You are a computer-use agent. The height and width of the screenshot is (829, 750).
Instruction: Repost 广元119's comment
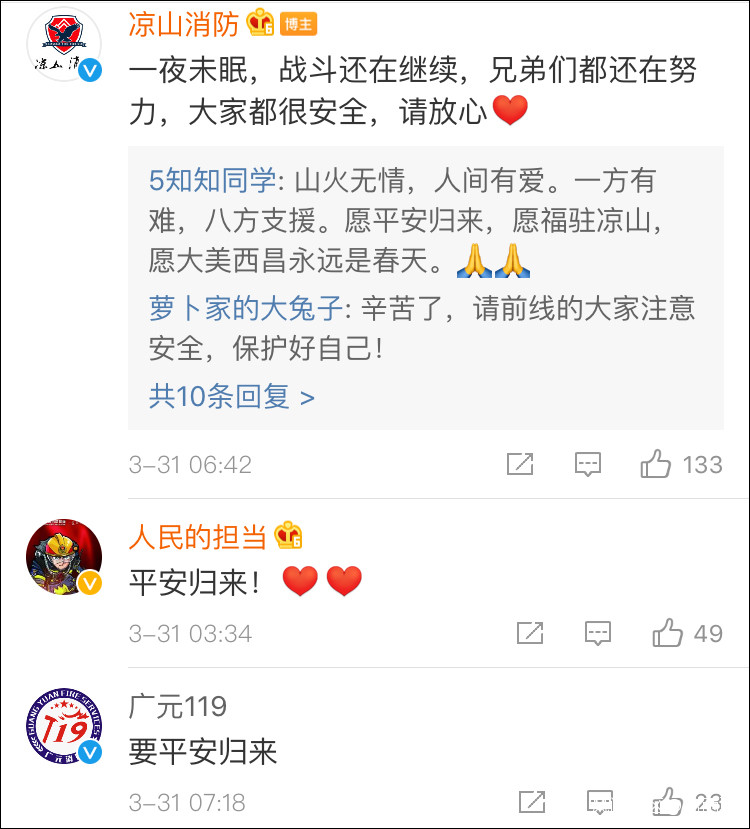[x=530, y=802]
